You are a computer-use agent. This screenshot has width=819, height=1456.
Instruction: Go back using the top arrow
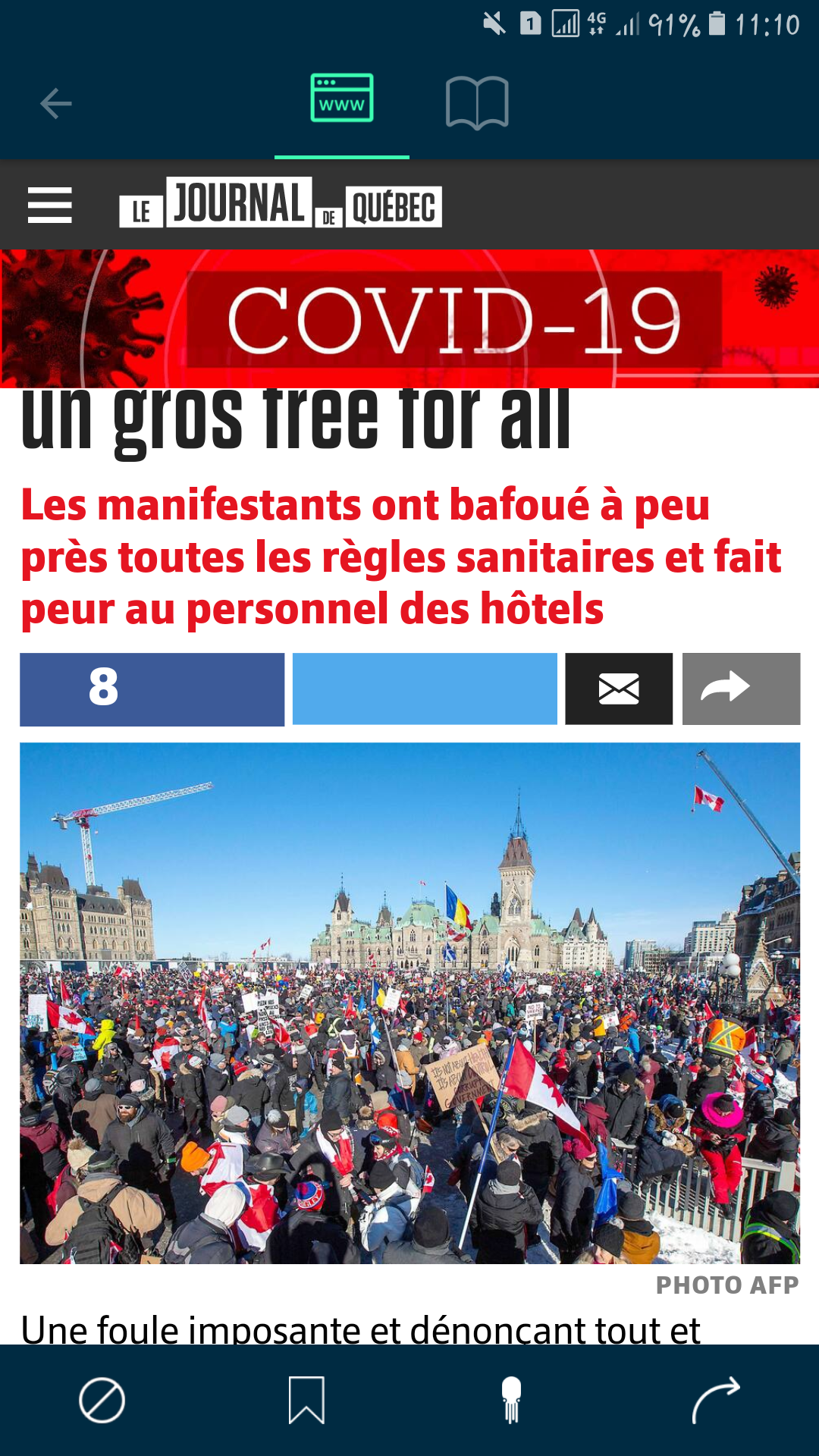[x=55, y=103]
